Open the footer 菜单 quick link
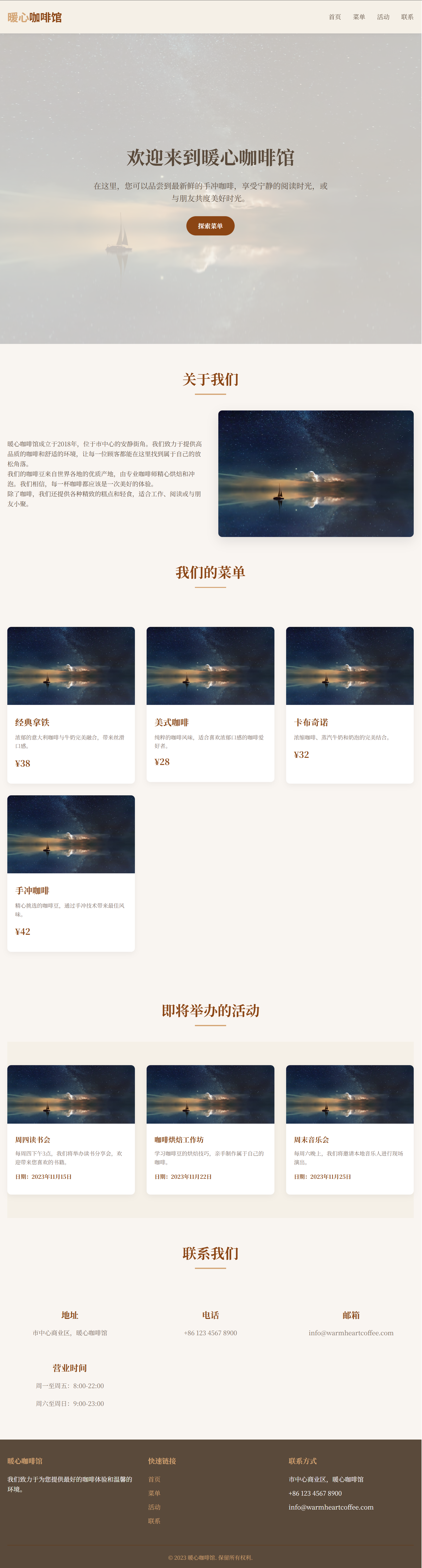The width and height of the screenshot is (422, 1568). pos(154,1493)
